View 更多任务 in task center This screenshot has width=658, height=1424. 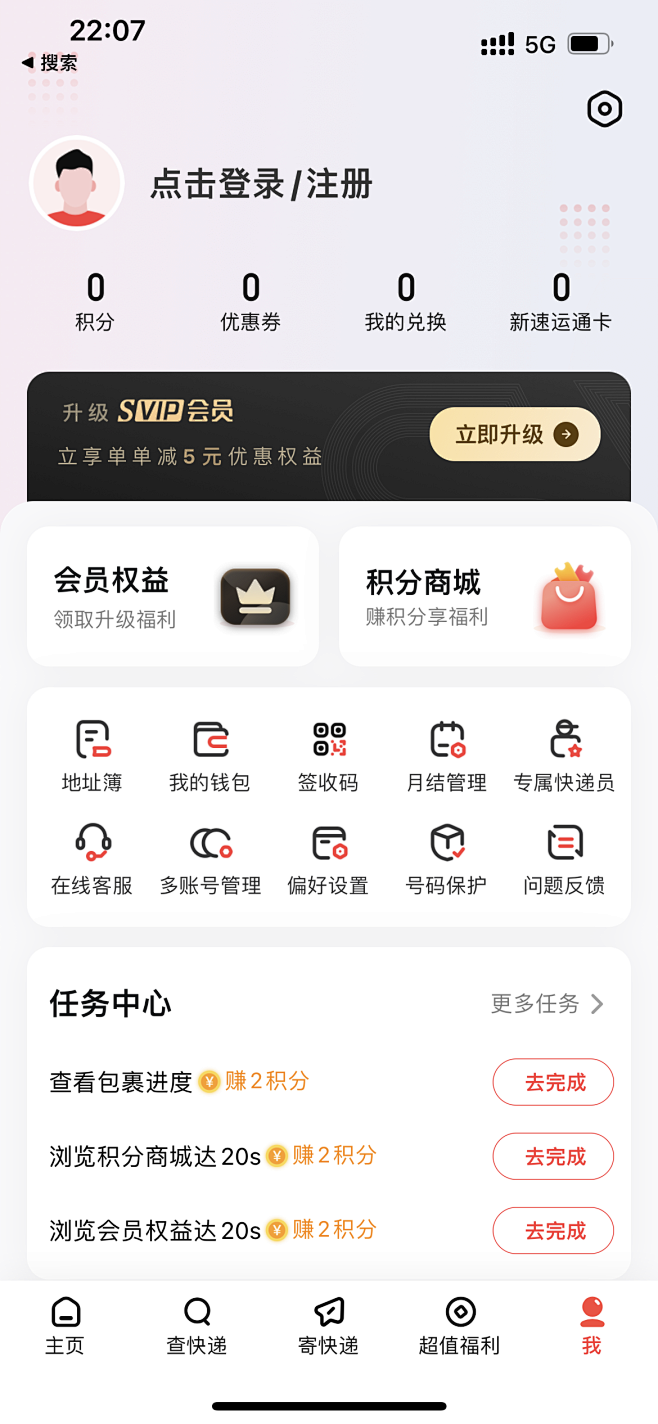(x=548, y=1003)
